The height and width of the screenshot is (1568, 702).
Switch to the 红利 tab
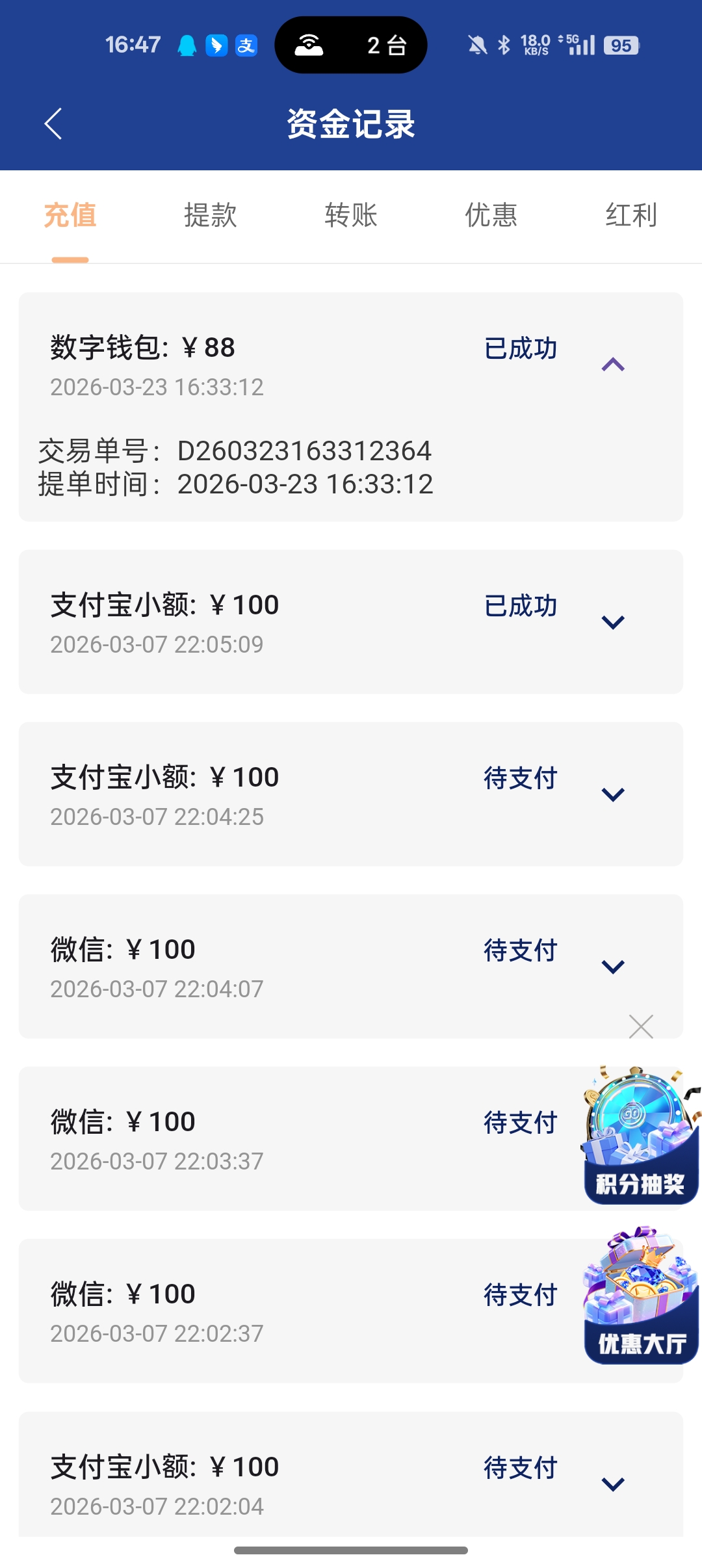[629, 216]
